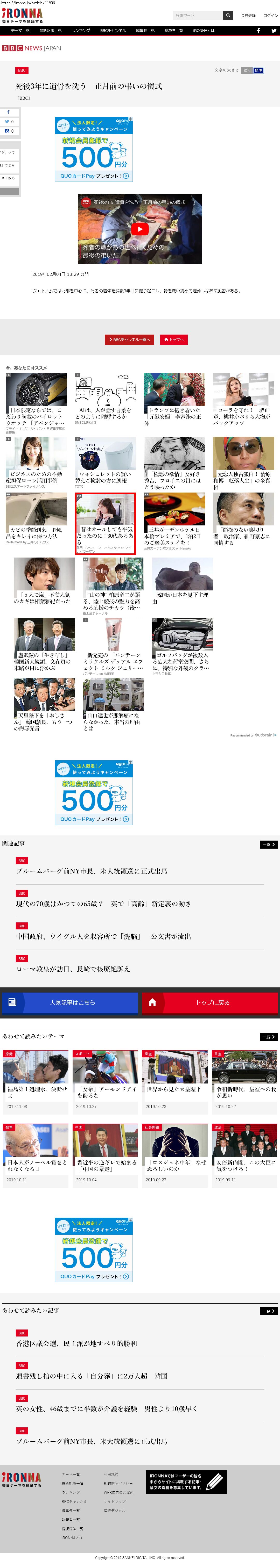
Task: Open the ログイン login link
Action: (x=270, y=15)
